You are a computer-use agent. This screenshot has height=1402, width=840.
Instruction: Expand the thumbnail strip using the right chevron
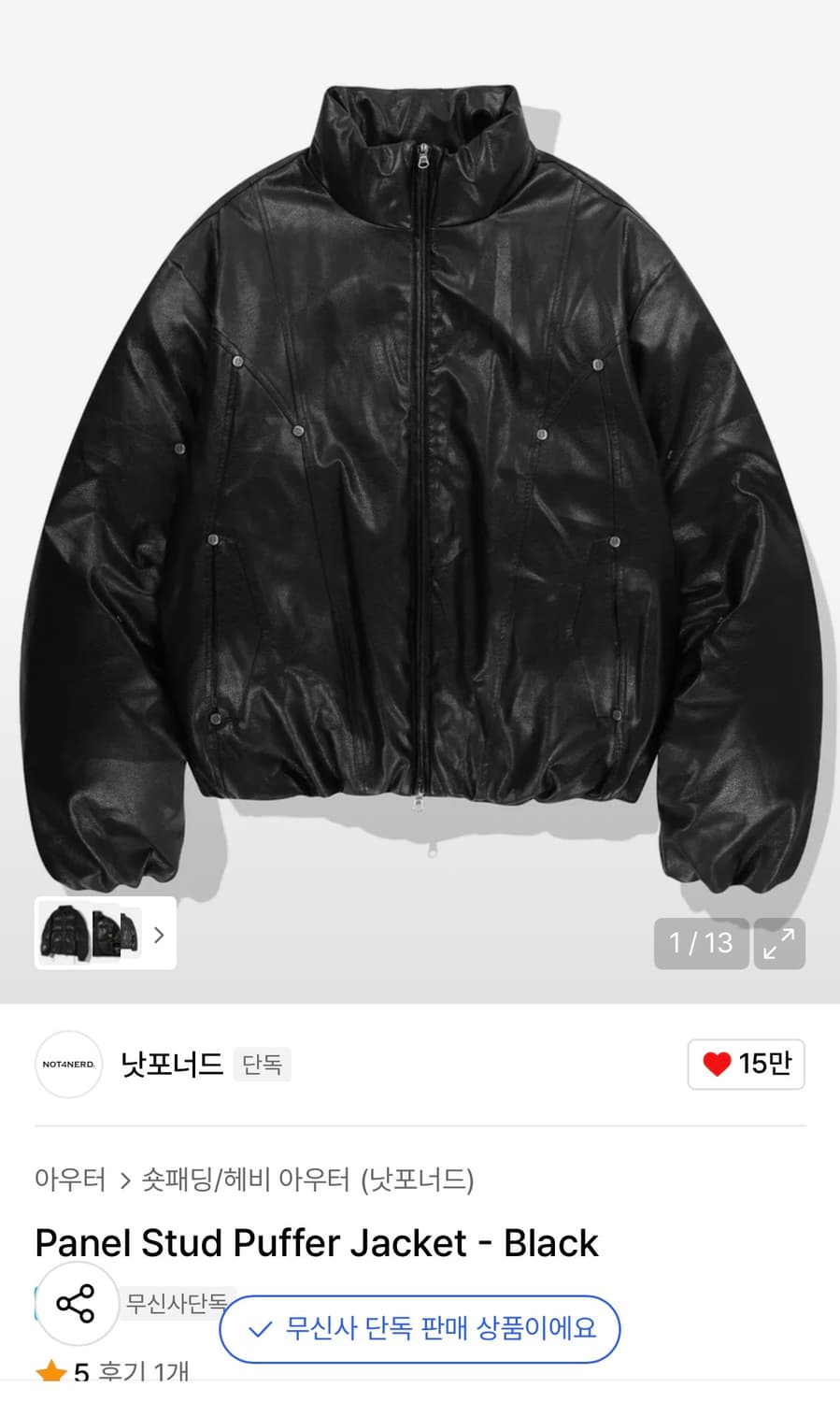(x=159, y=935)
